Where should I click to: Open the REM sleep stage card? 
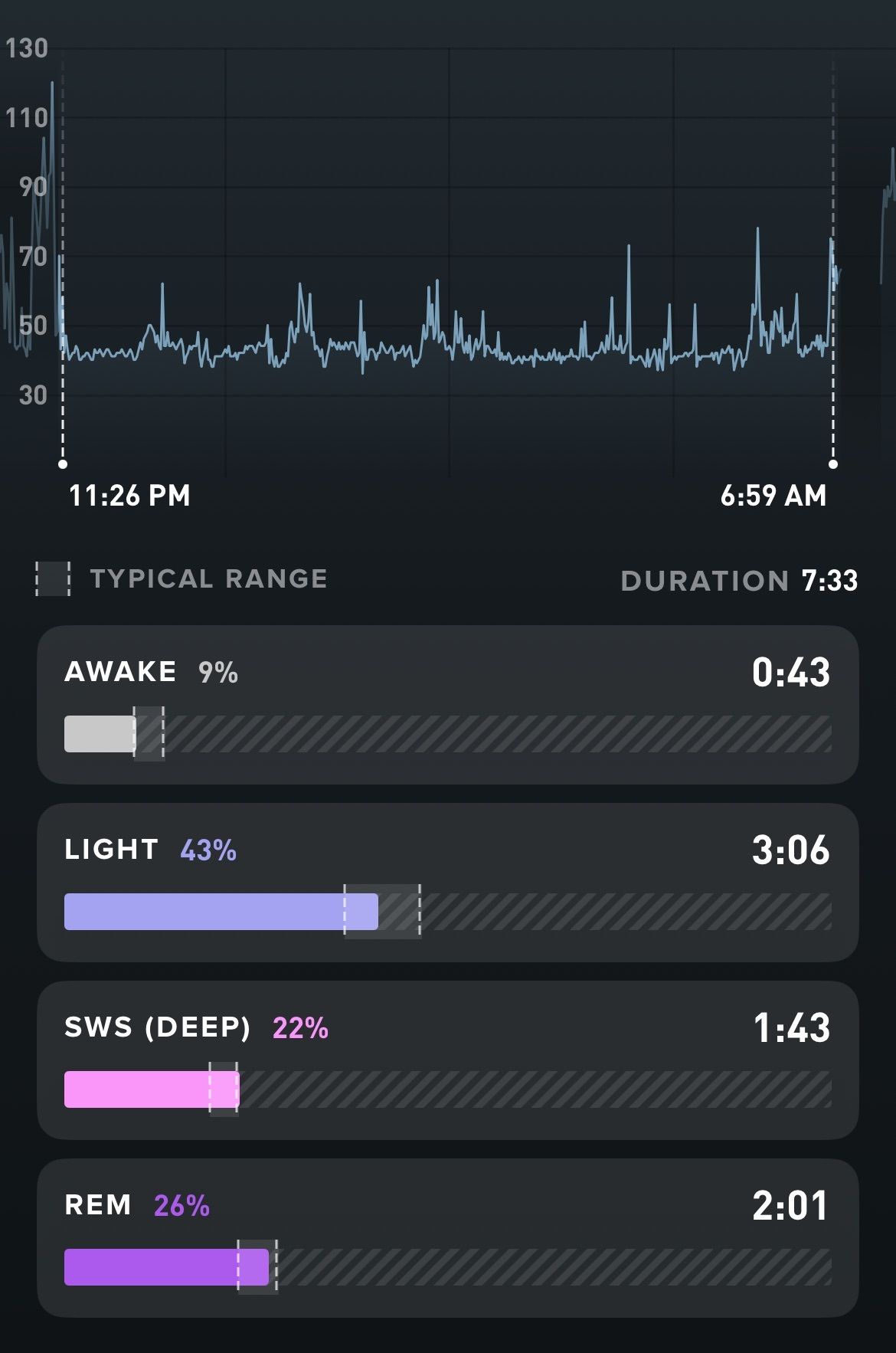pos(447,1237)
